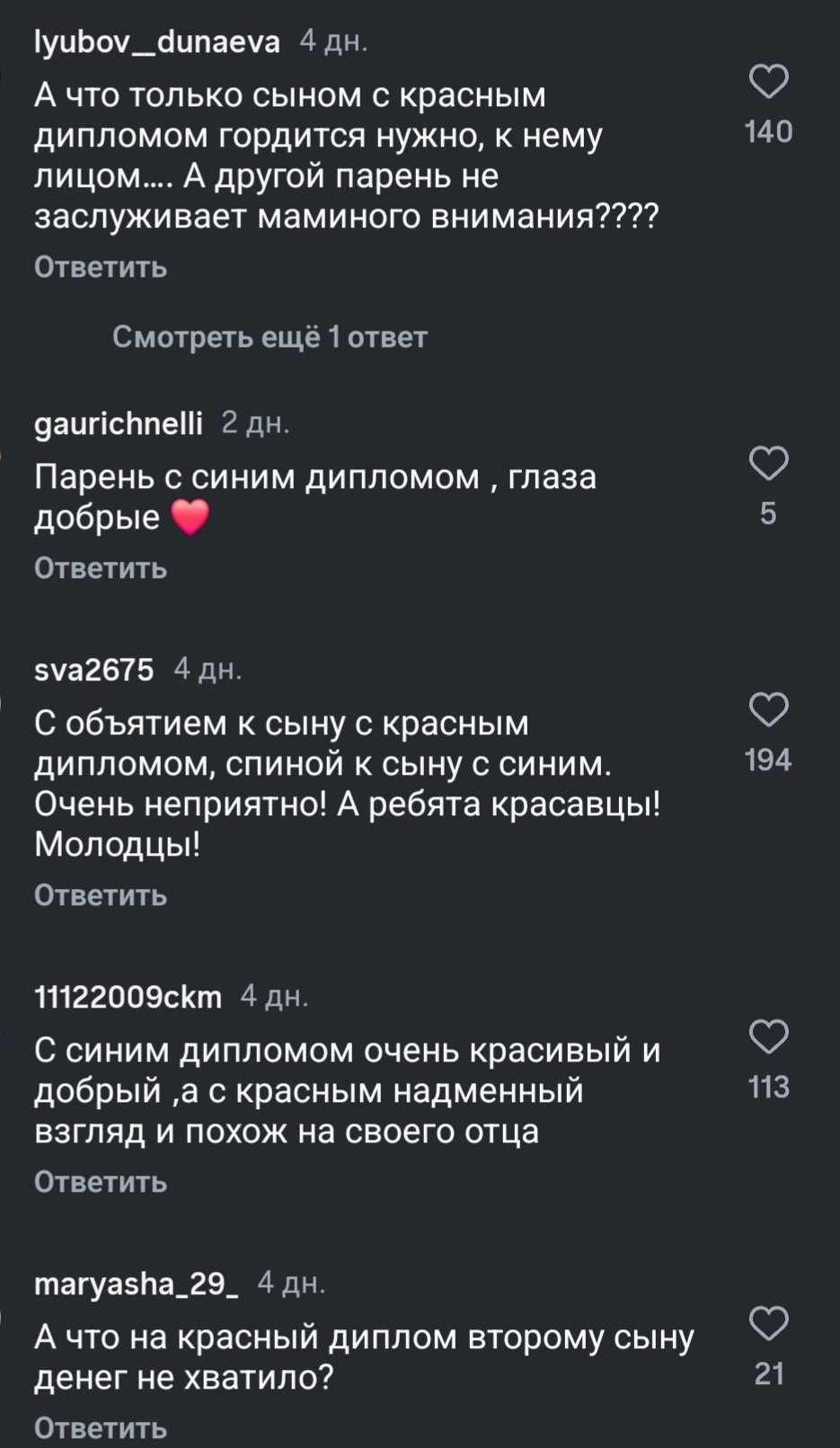Like 11122009ckm's comment
Screen dimensions: 840x1448
pos(768,1037)
